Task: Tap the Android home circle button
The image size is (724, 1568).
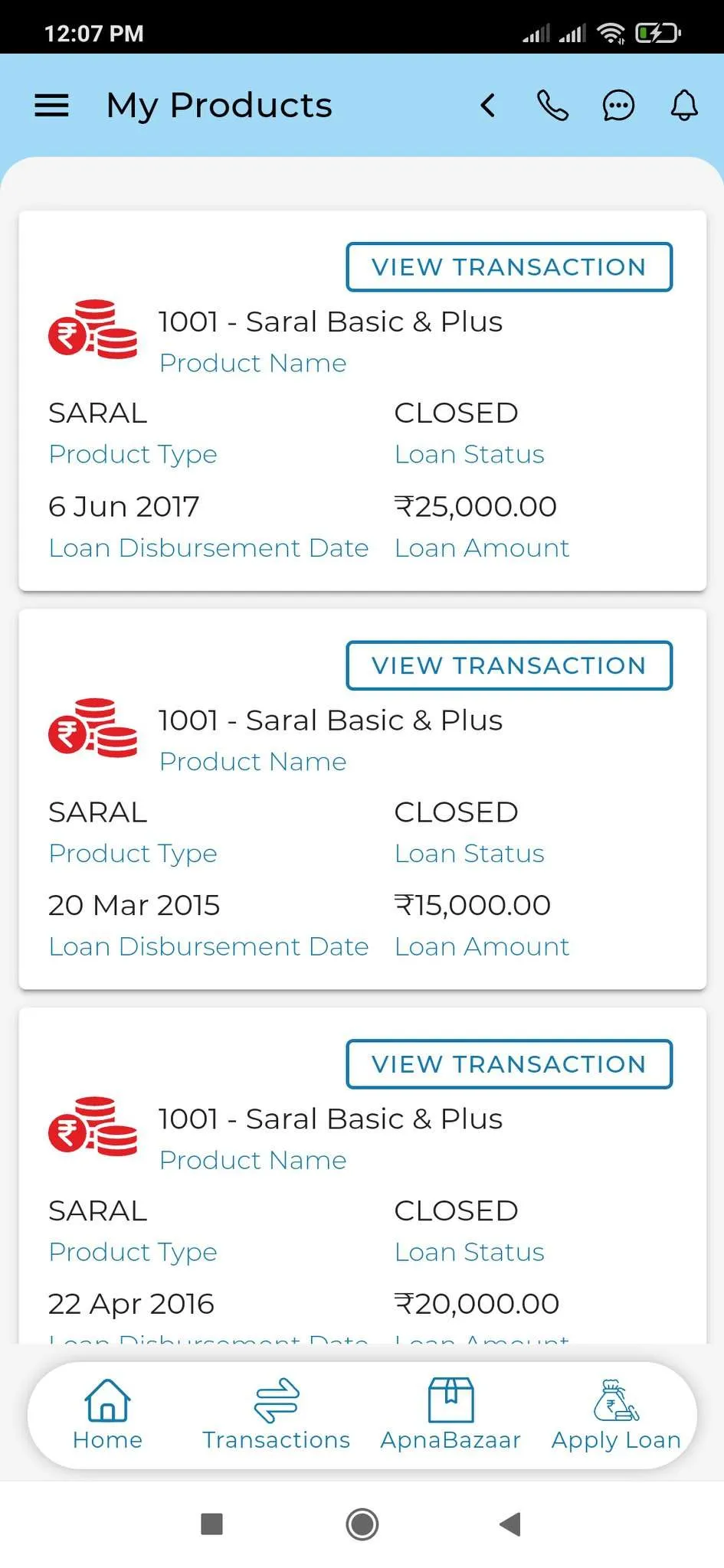Action: point(362,1524)
